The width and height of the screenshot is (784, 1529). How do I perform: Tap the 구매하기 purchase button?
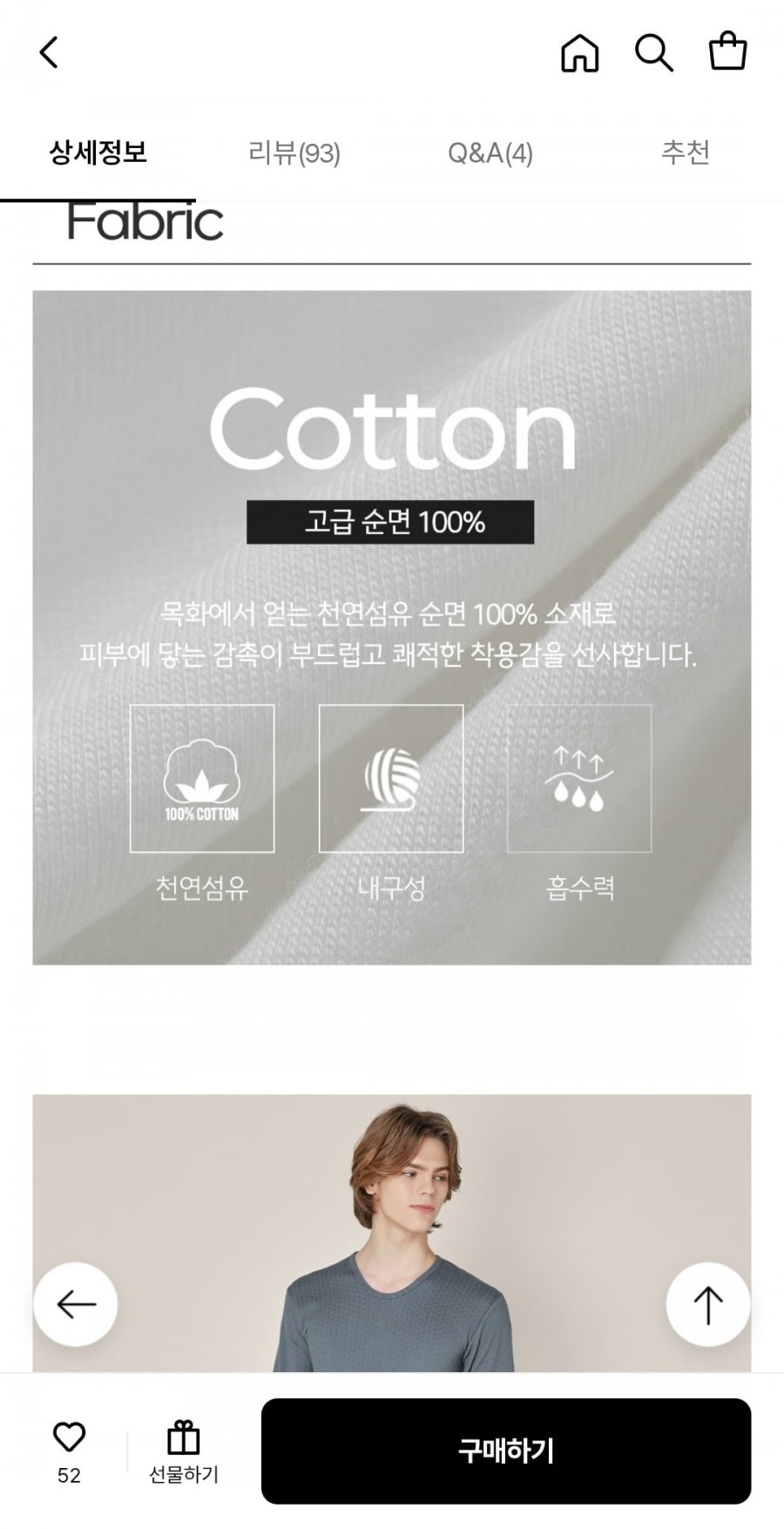[505, 1451]
